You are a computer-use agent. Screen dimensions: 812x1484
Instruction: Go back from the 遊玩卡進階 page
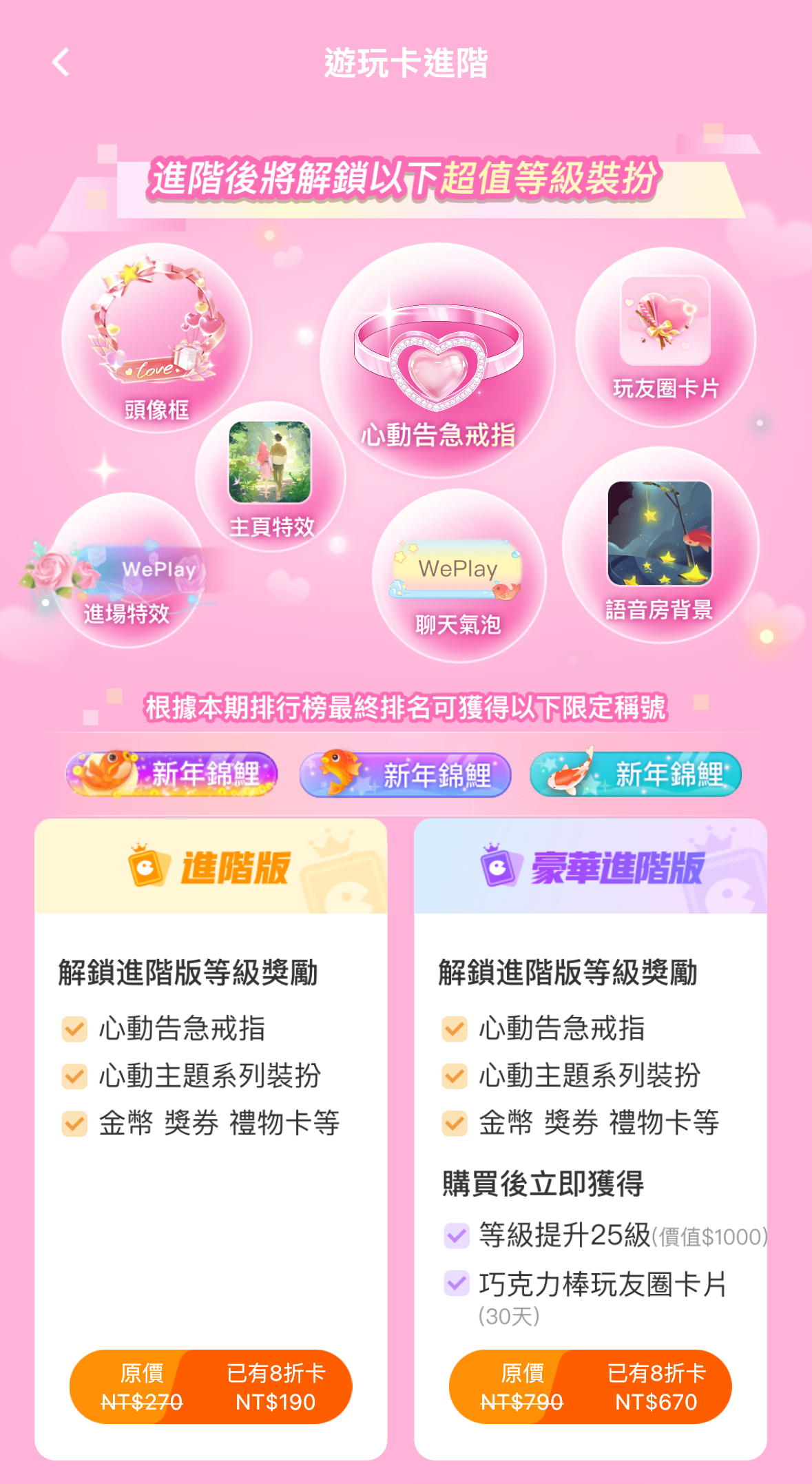(x=61, y=63)
